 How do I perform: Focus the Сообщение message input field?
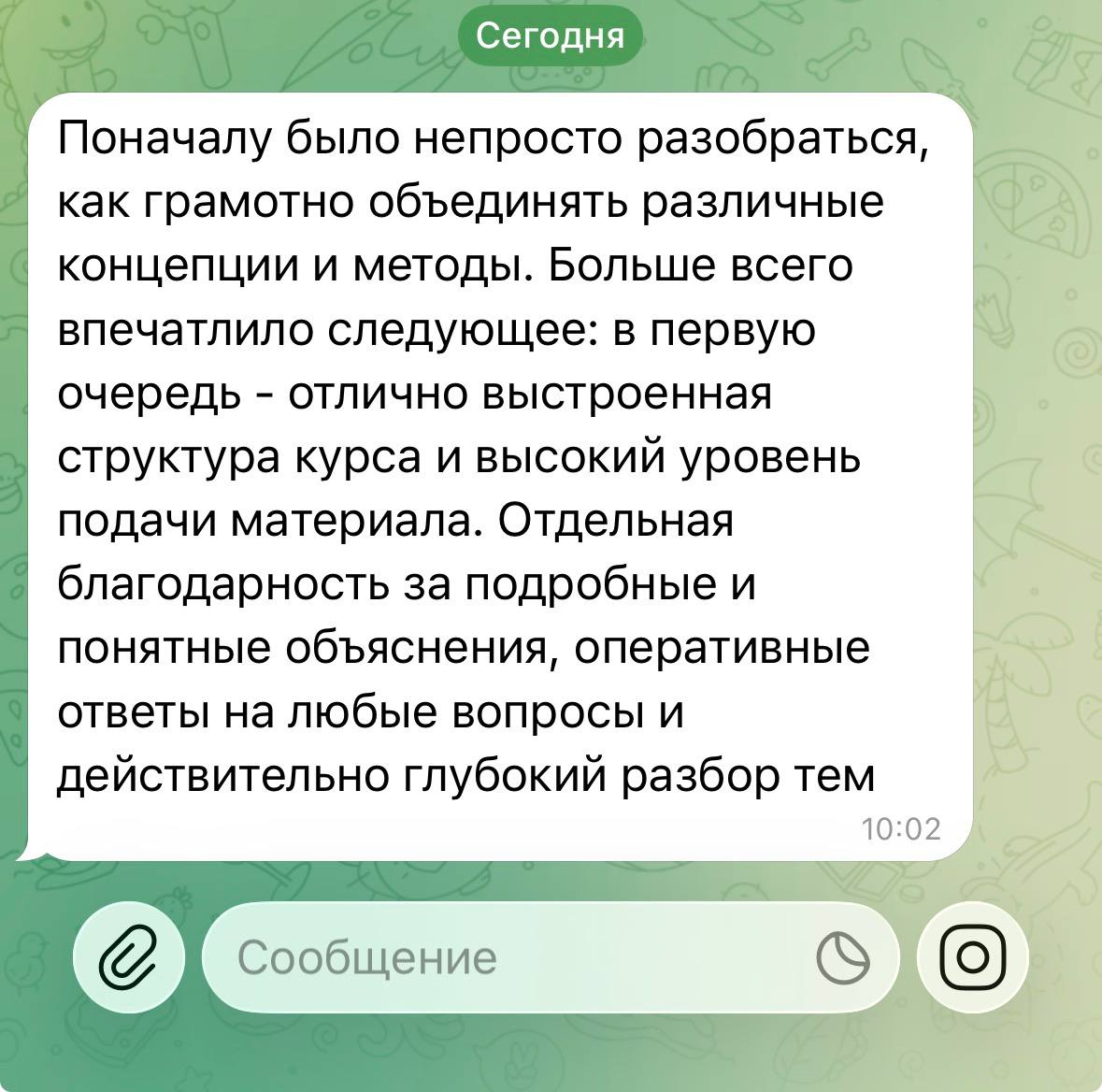tap(505, 957)
